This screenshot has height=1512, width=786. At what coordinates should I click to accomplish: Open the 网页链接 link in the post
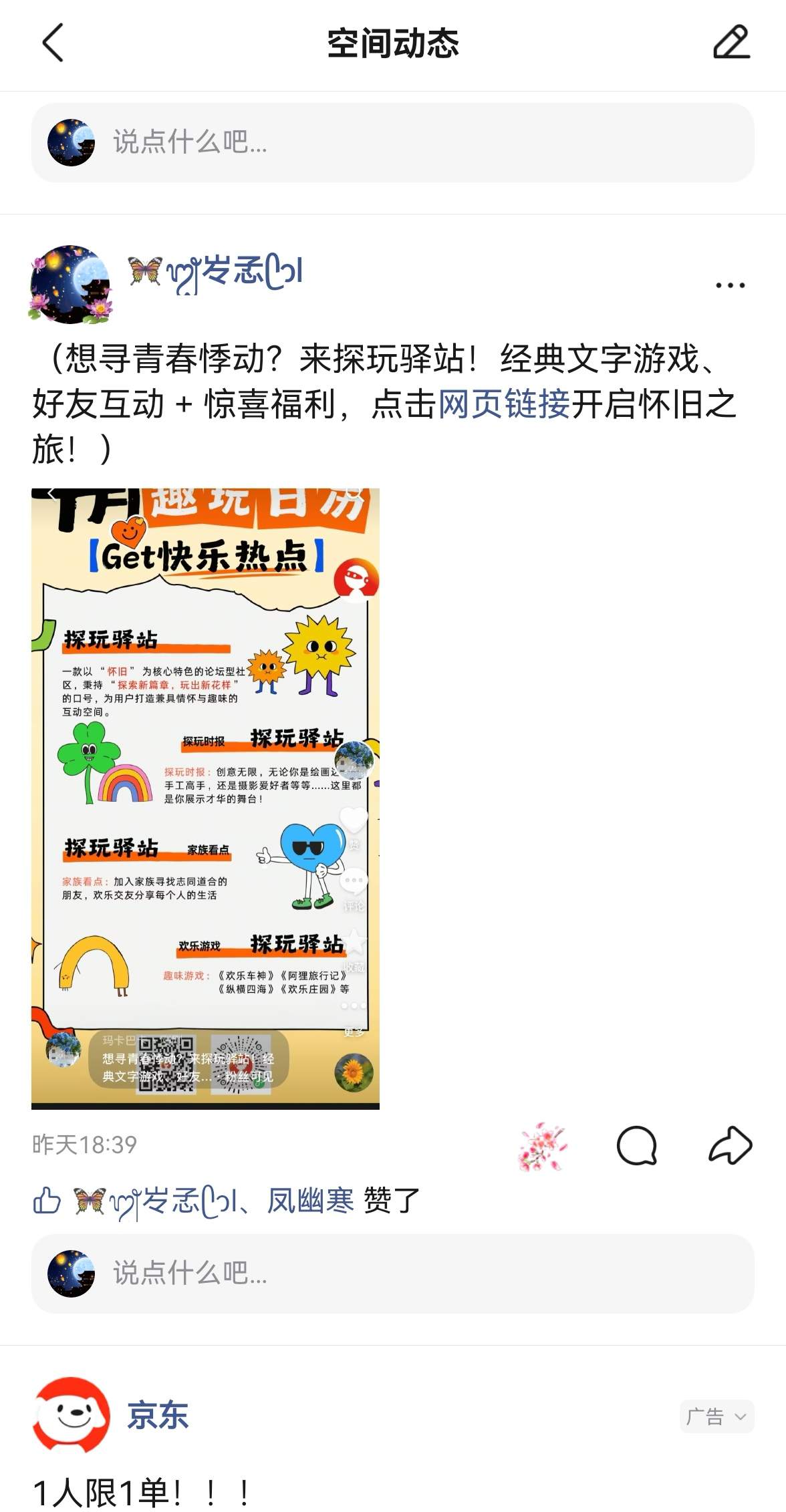coord(504,404)
